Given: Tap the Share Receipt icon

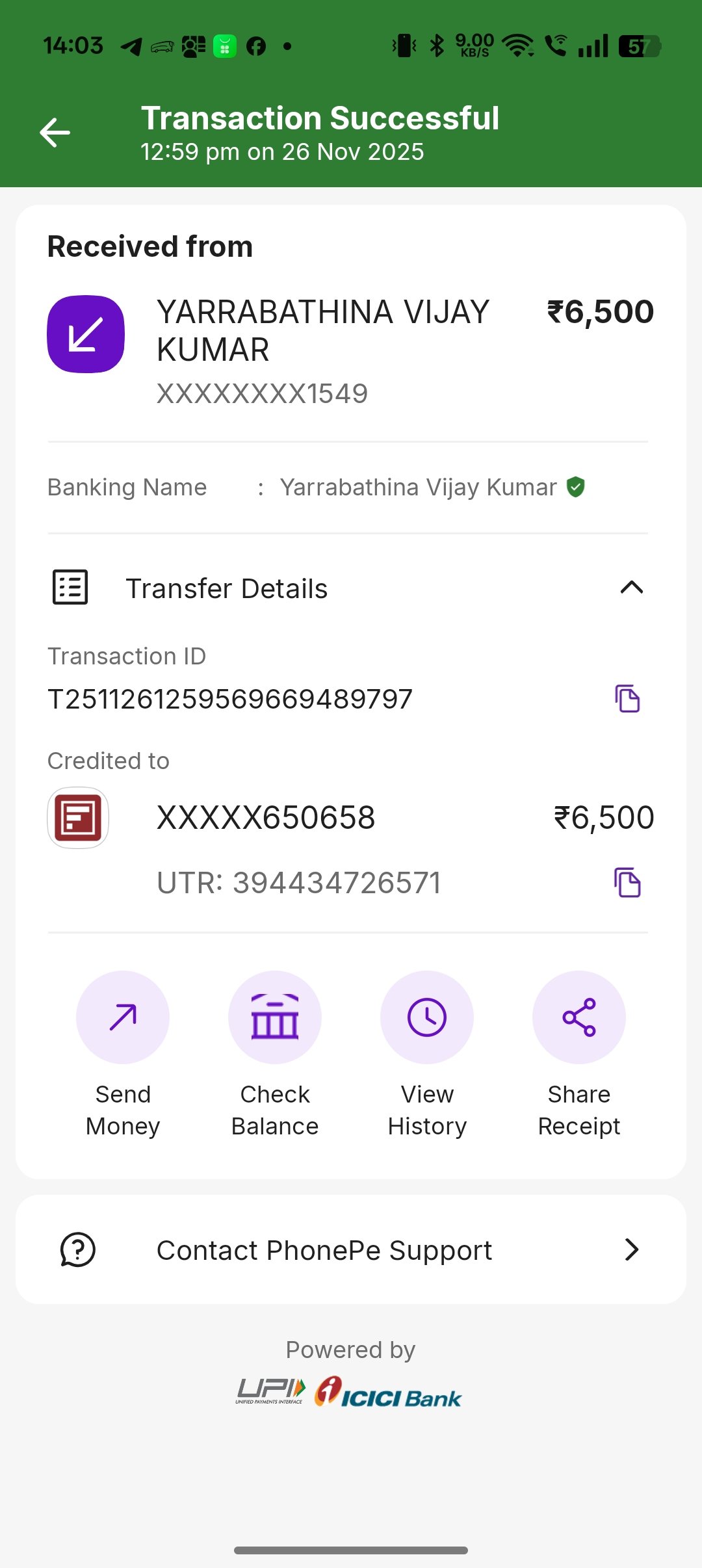Looking at the screenshot, I should [x=579, y=1017].
